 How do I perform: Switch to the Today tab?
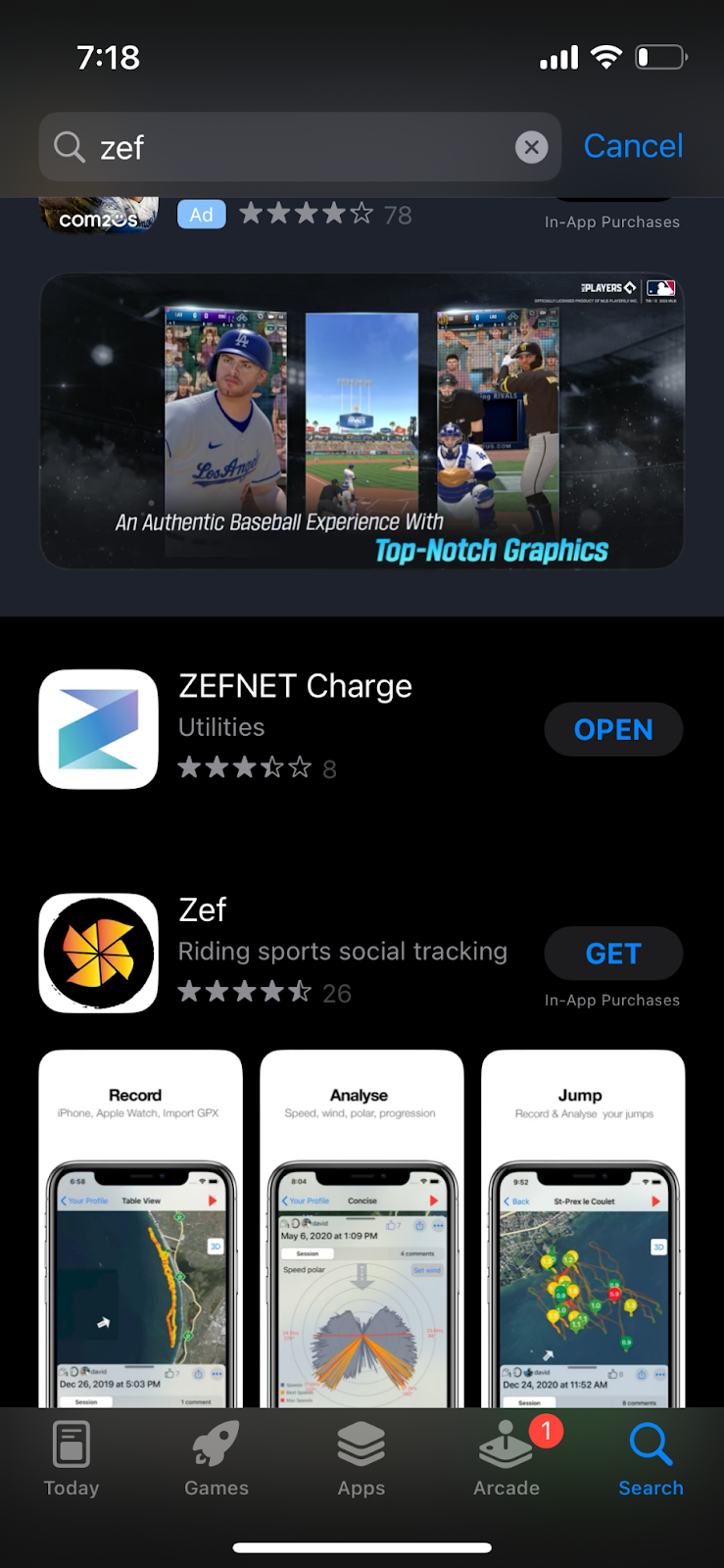(72, 1458)
